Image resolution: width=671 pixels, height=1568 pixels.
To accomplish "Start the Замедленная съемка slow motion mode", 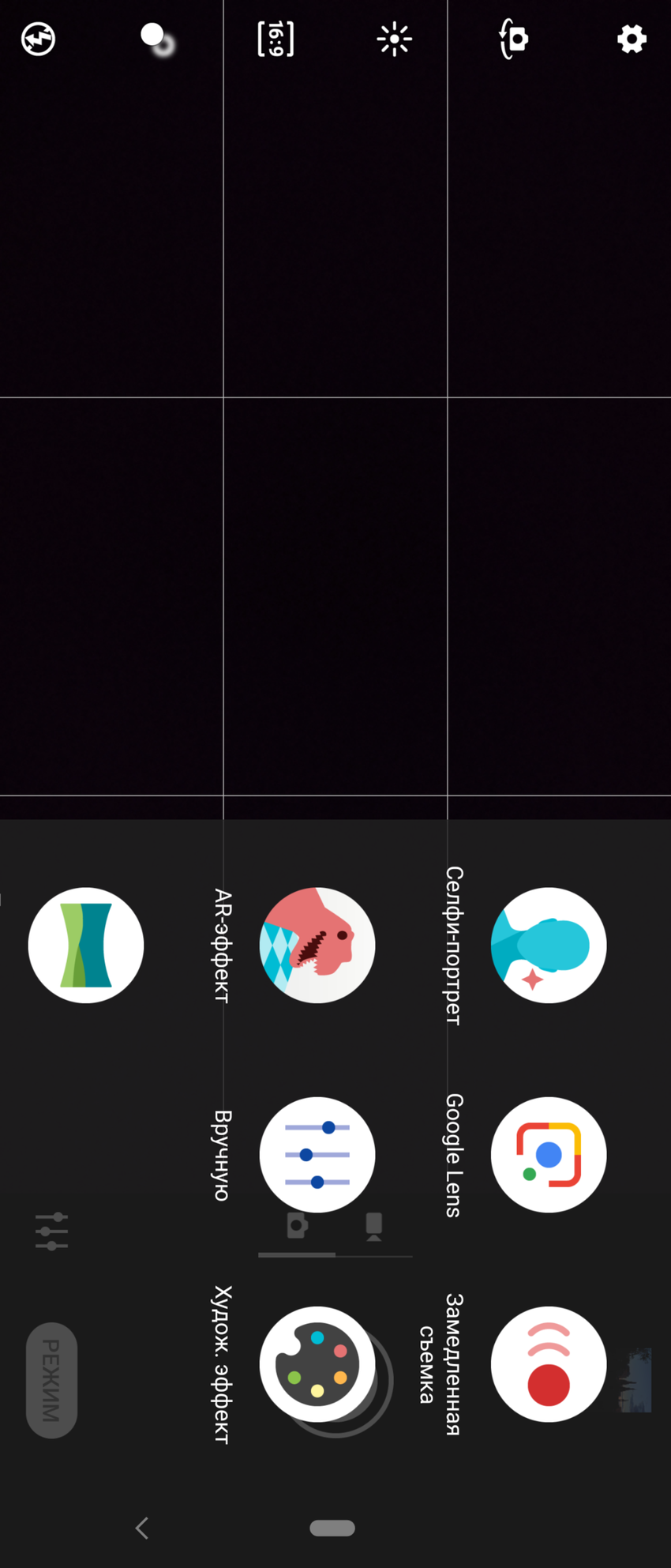I will point(549,1364).
